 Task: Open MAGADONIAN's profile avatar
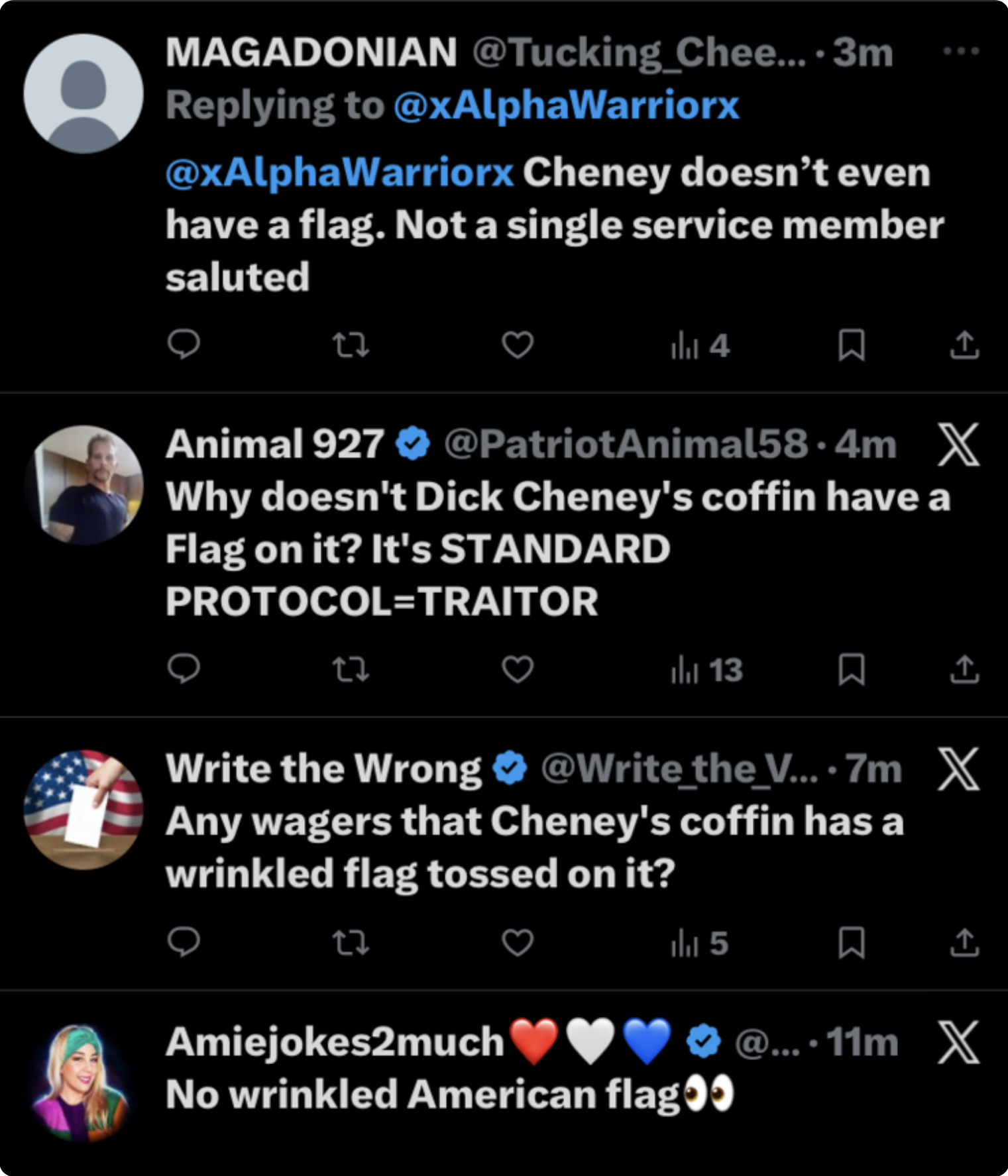[x=84, y=94]
